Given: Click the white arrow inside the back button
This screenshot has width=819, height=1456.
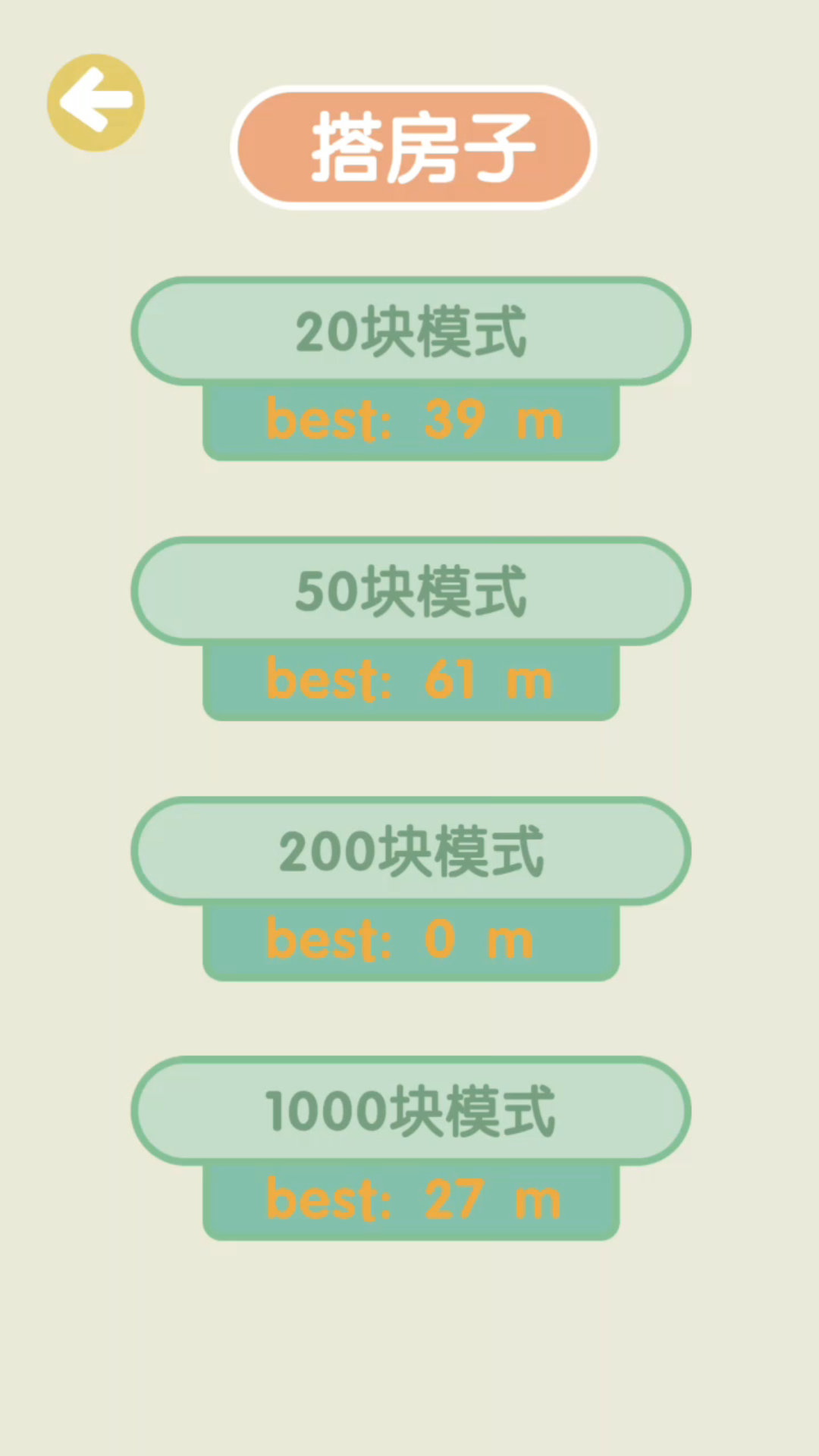Looking at the screenshot, I should 95,101.
